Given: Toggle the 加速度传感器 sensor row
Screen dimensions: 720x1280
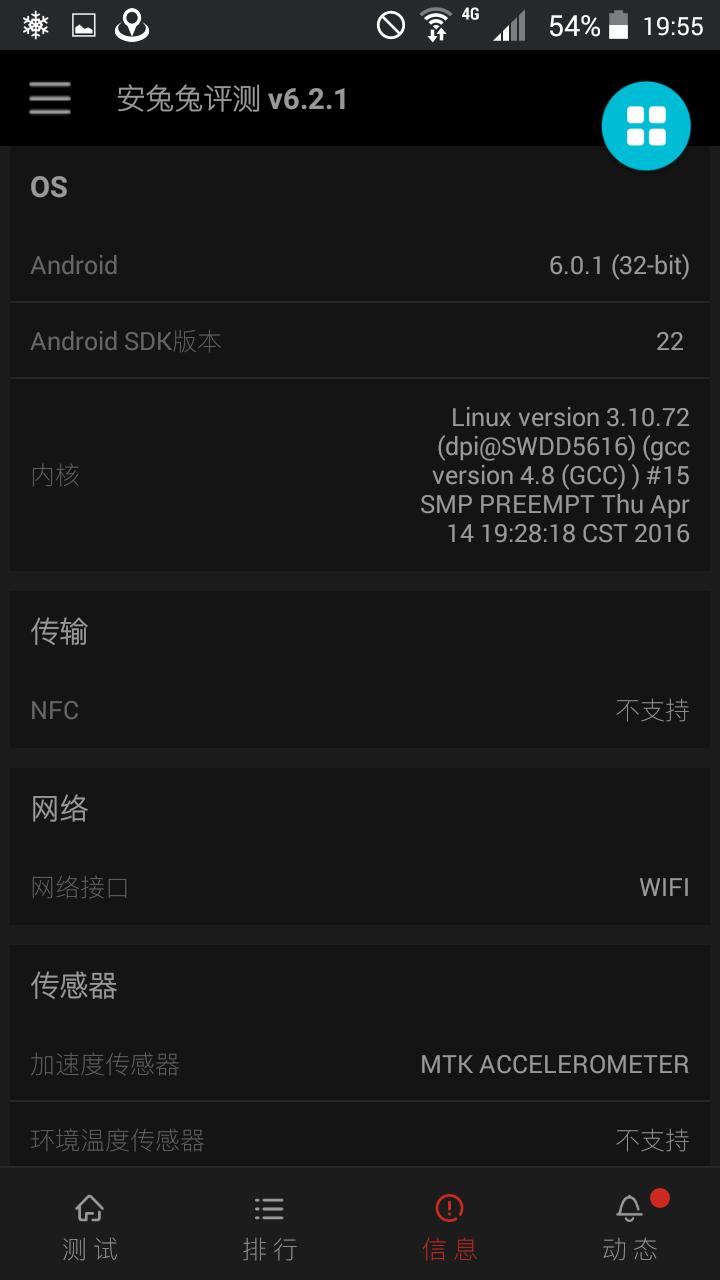Looking at the screenshot, I should [360, 1064].
